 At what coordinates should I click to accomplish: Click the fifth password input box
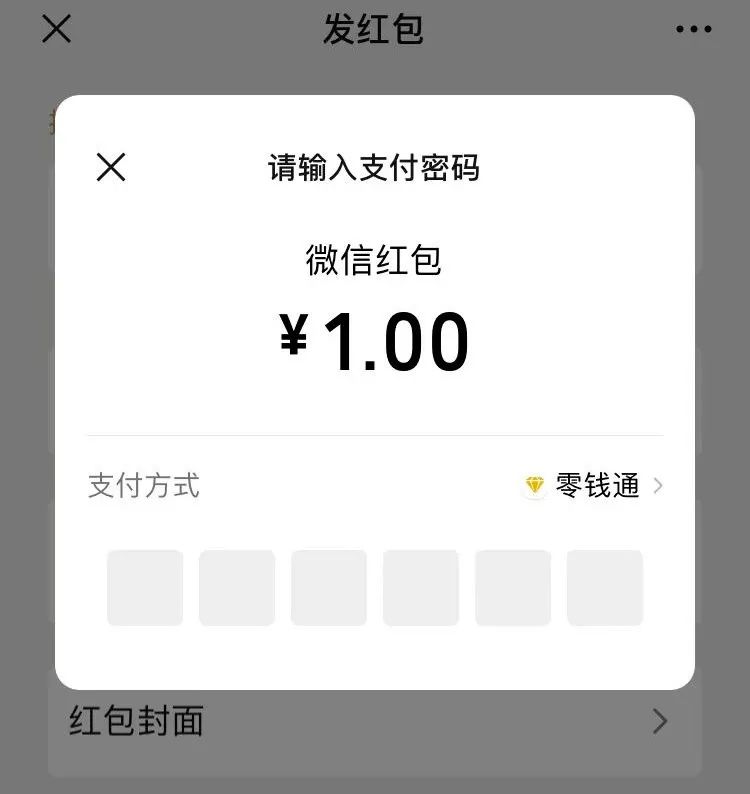tap(512, 587)
